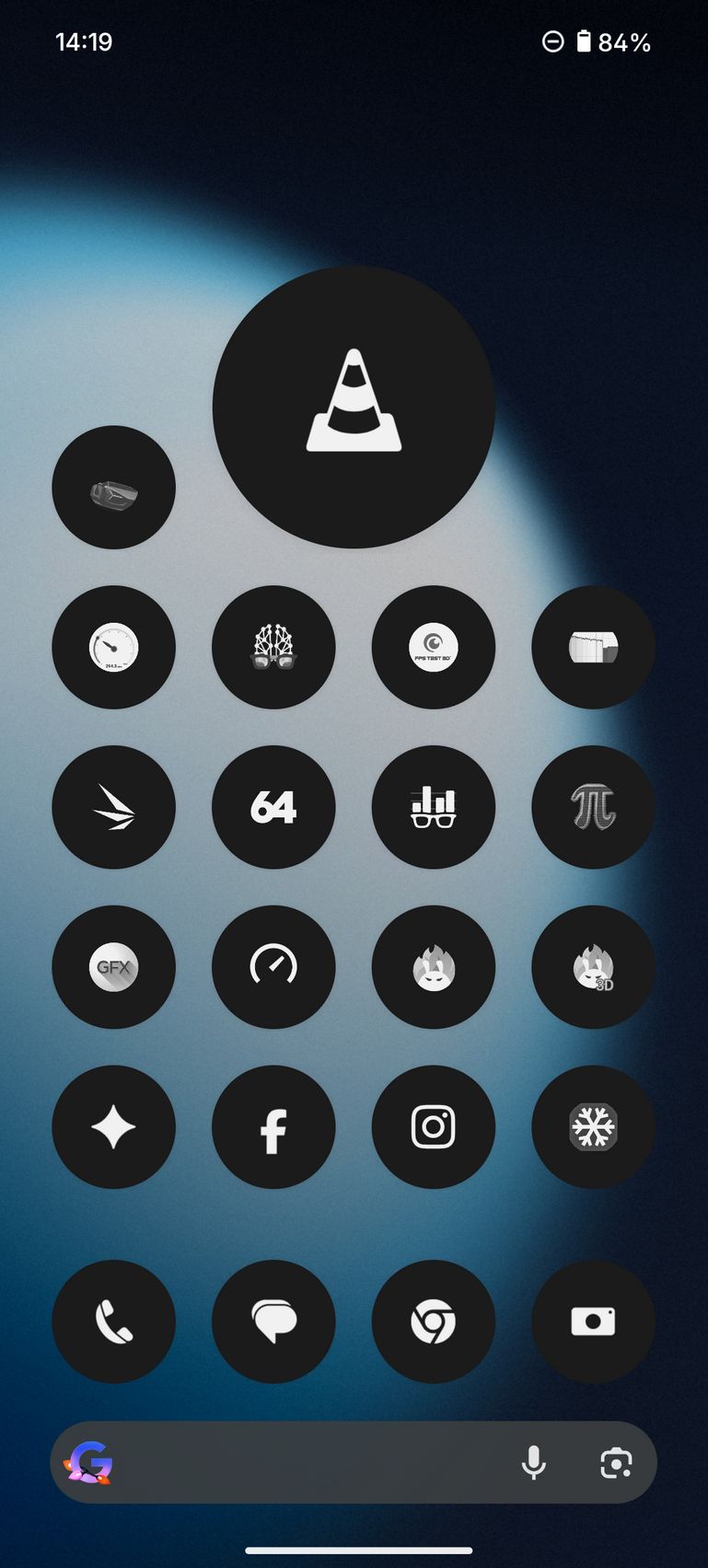Open the 3DMark arrow app
Screen dimensions: 708x1568
pyautogui.click(x=113, y=807)
